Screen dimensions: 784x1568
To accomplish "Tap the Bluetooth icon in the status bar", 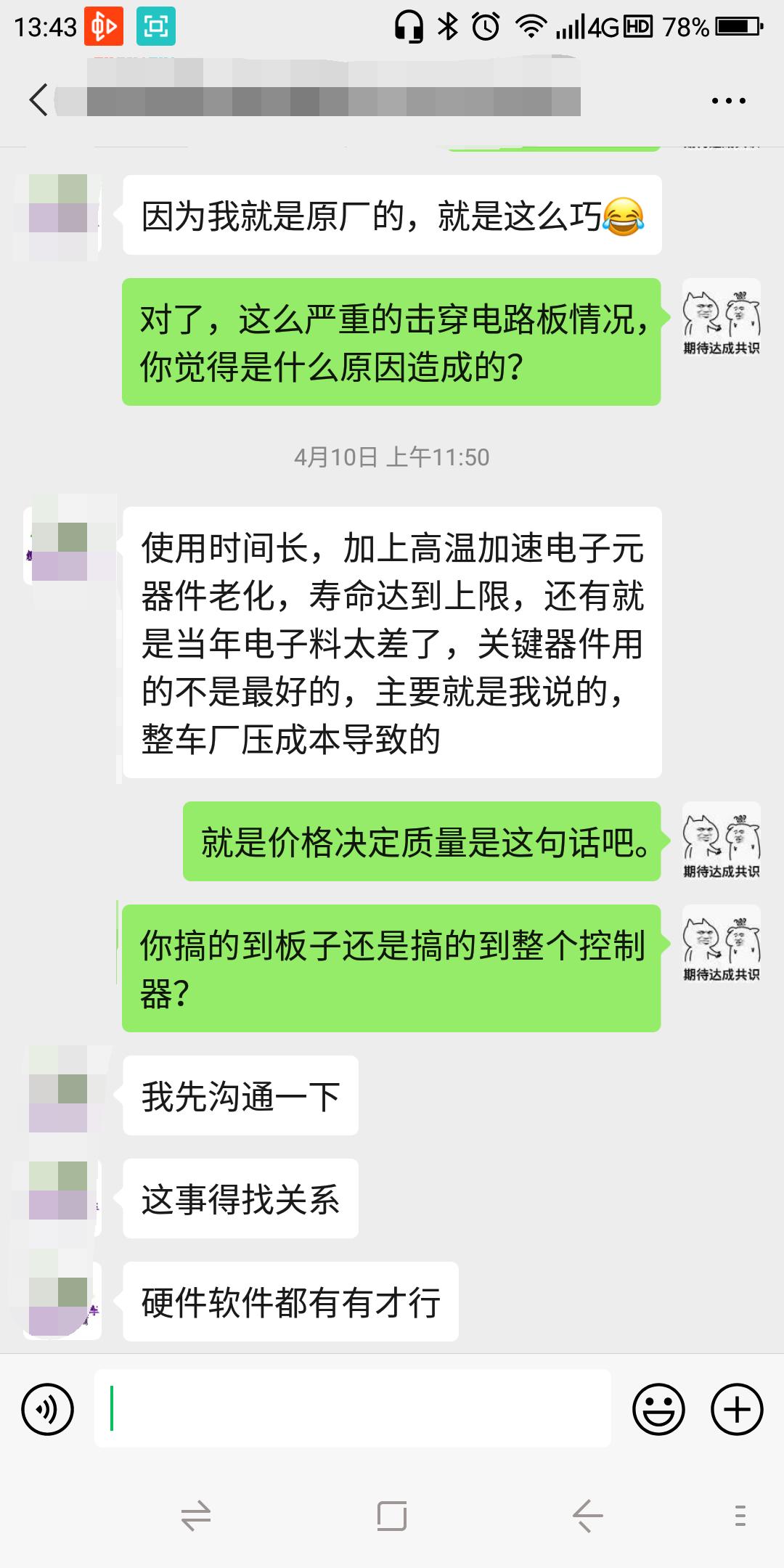I will pos(446,26).
